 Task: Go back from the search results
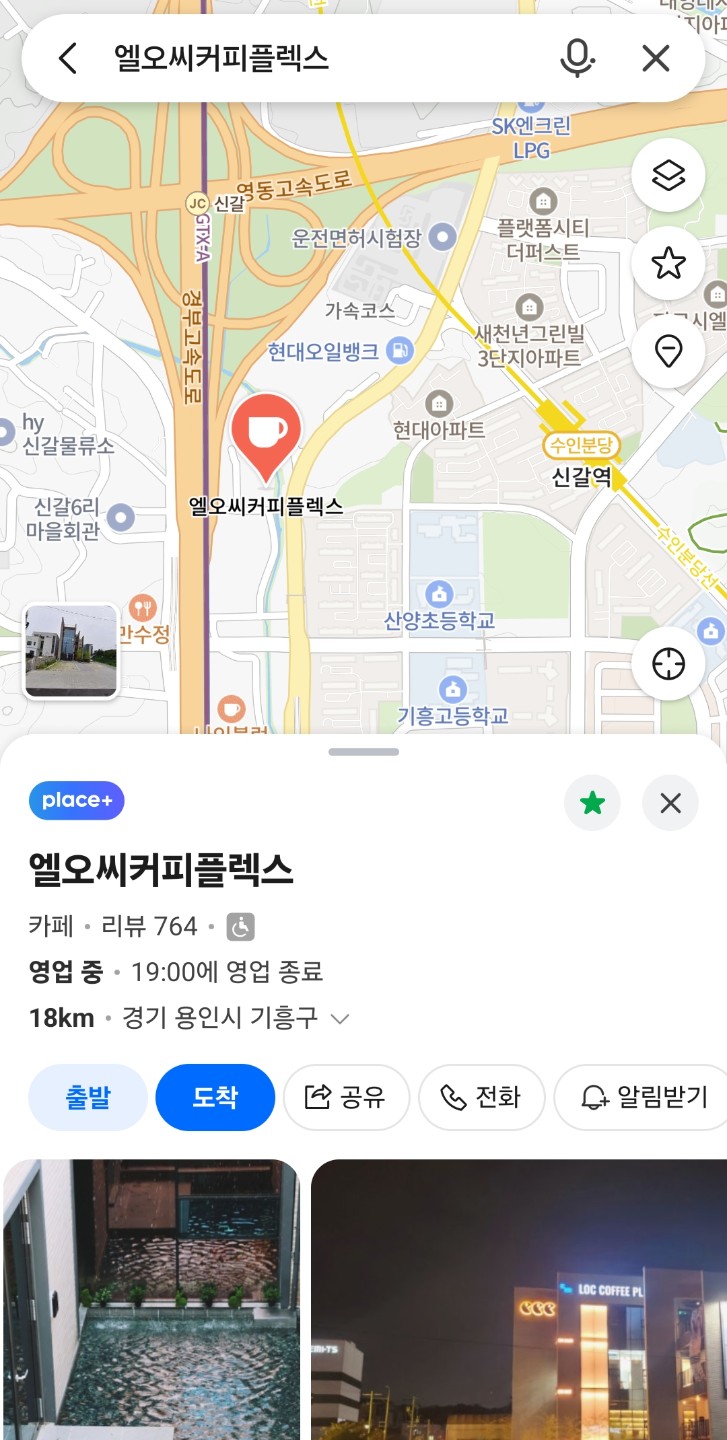tap(67, 59)
